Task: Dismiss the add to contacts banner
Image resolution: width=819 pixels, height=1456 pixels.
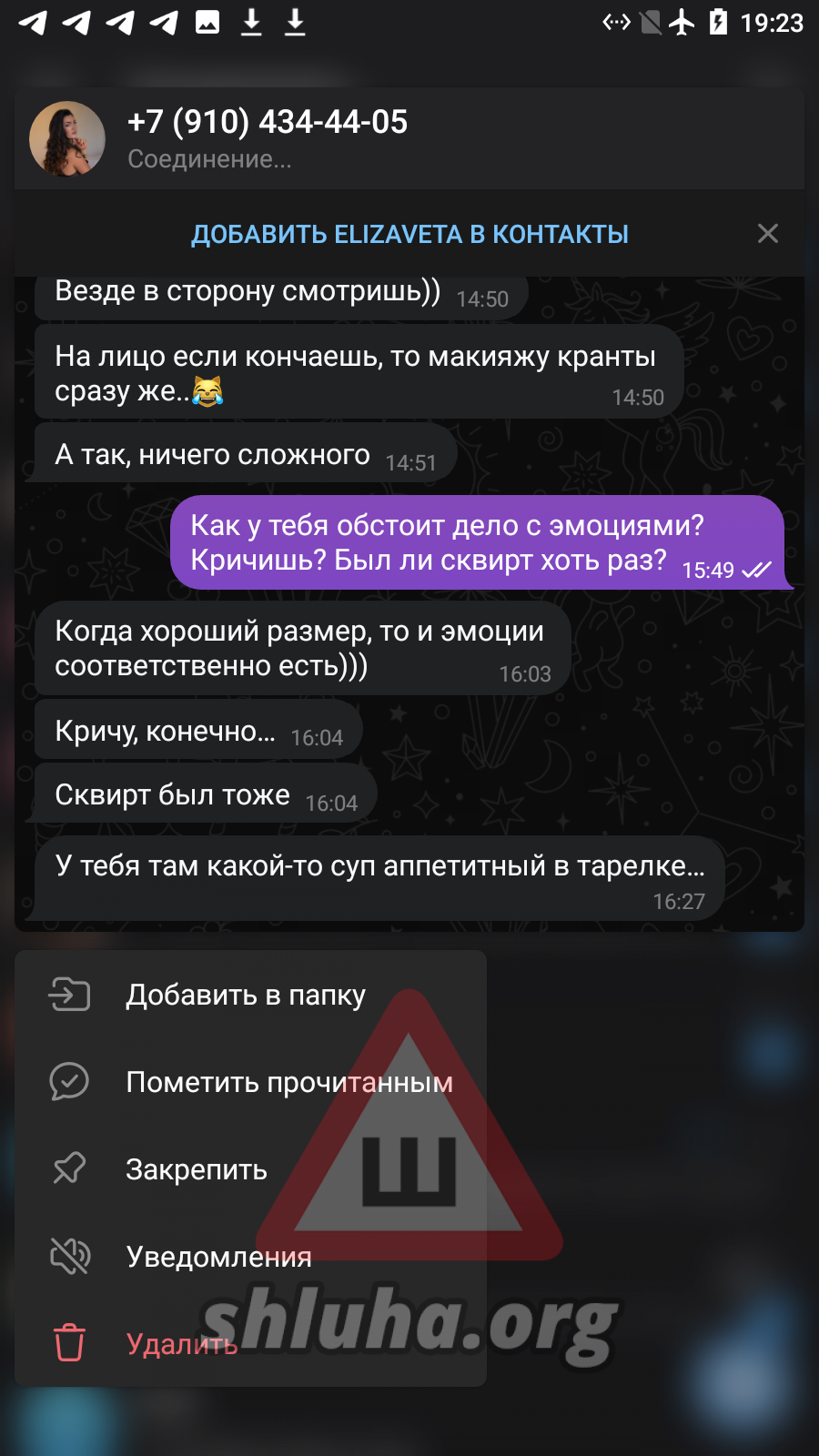Action: (x=767, y=234)
